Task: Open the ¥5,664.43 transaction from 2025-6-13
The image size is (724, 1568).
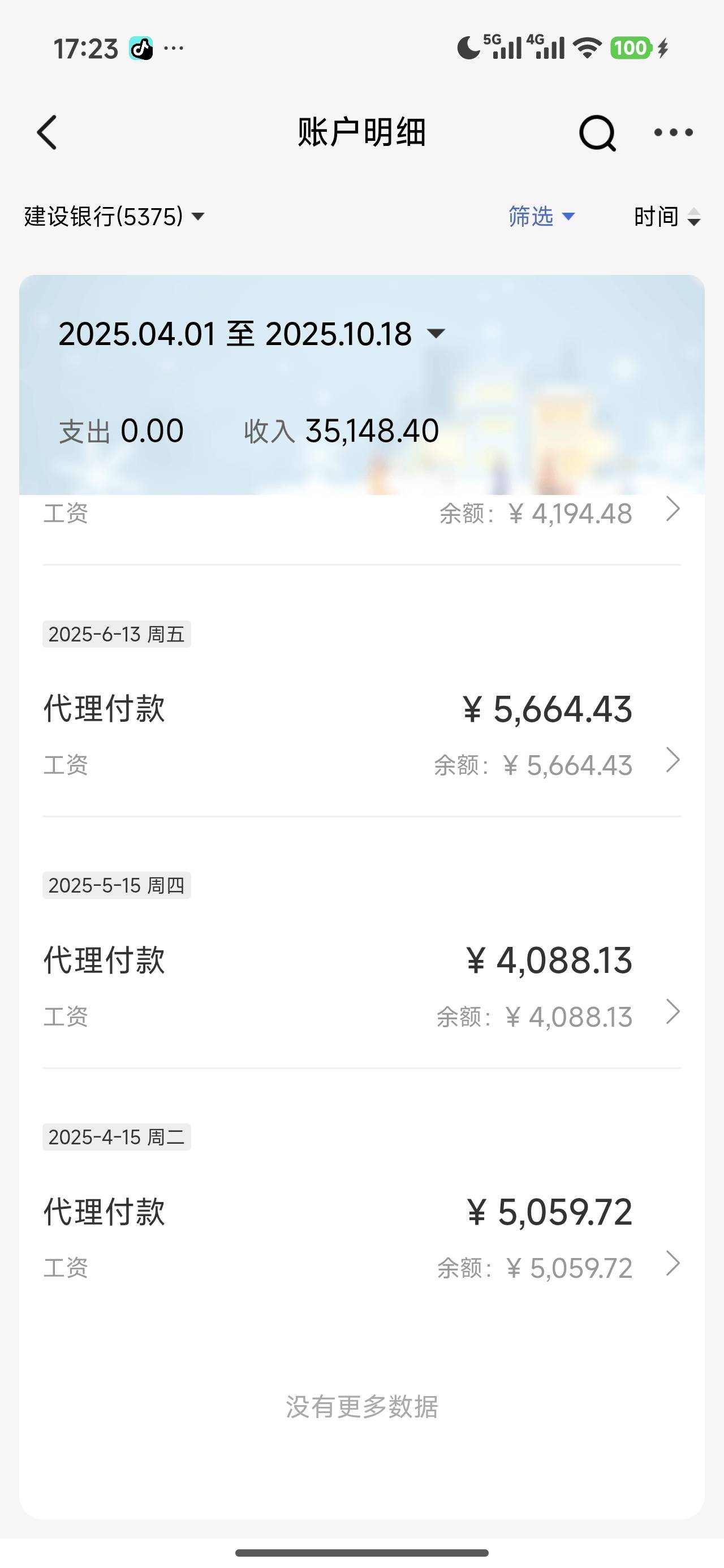Action: tap(361, 735)
